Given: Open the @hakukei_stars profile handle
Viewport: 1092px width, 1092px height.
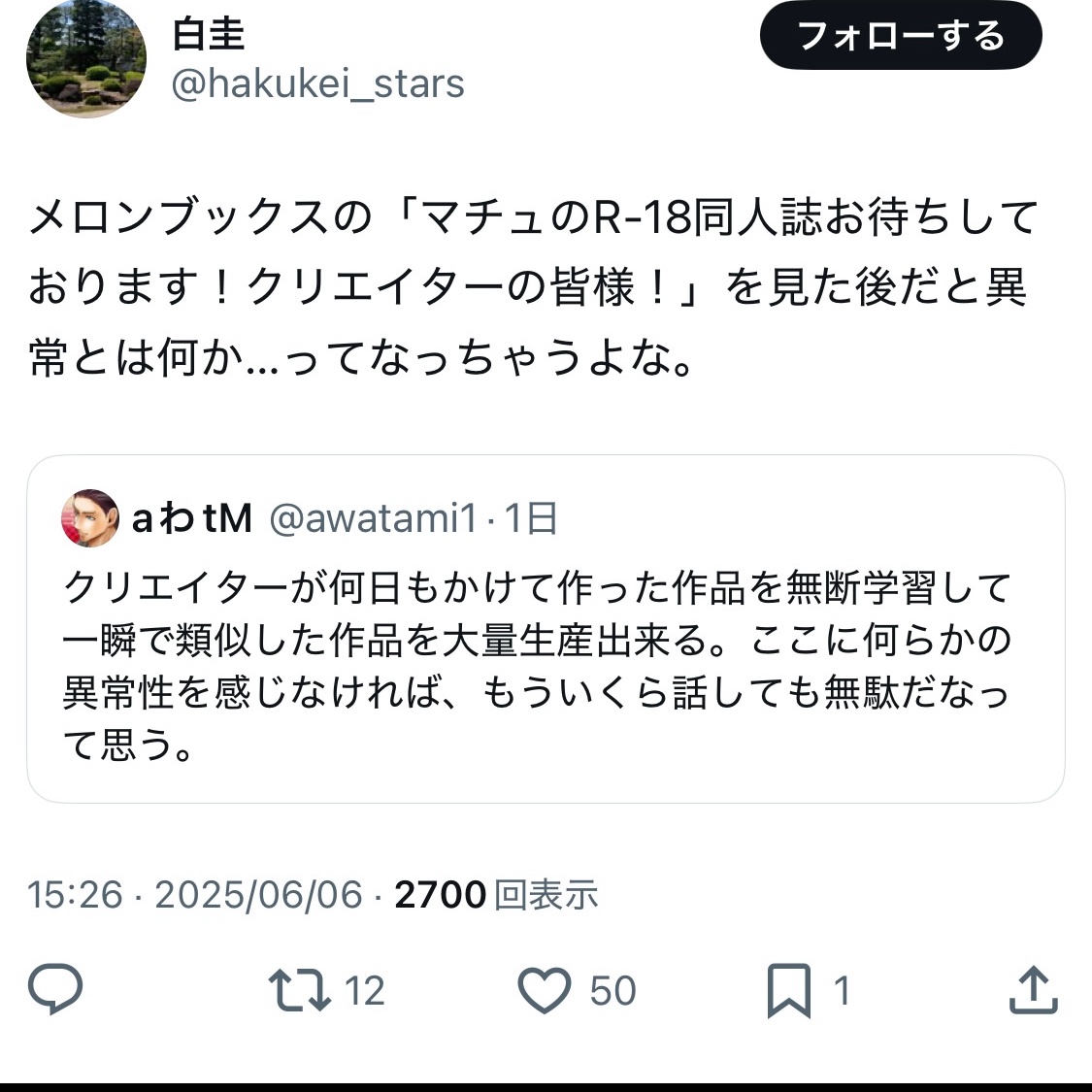Looking at the screenshot, I should click(317, 84).
